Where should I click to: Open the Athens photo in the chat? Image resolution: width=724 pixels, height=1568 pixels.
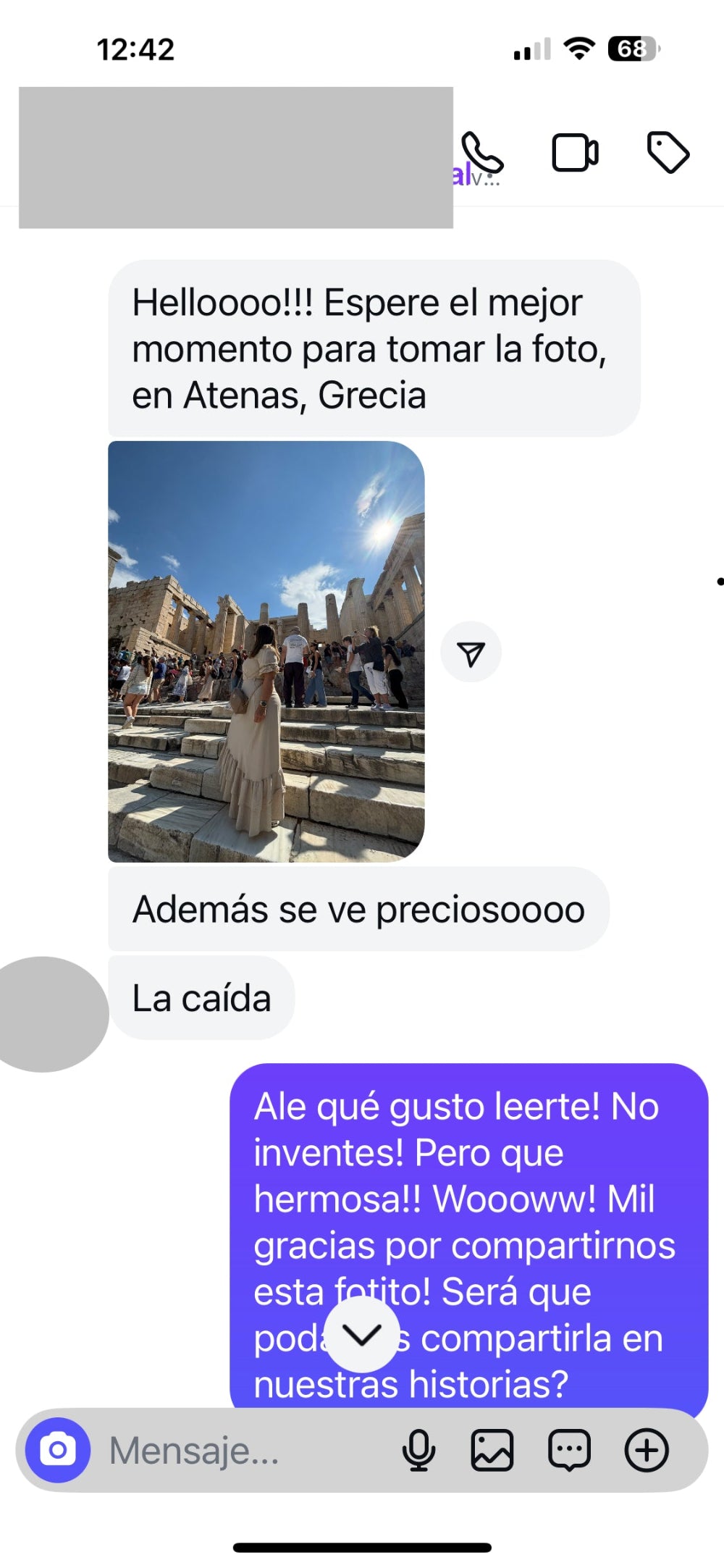tap(266, 650)
